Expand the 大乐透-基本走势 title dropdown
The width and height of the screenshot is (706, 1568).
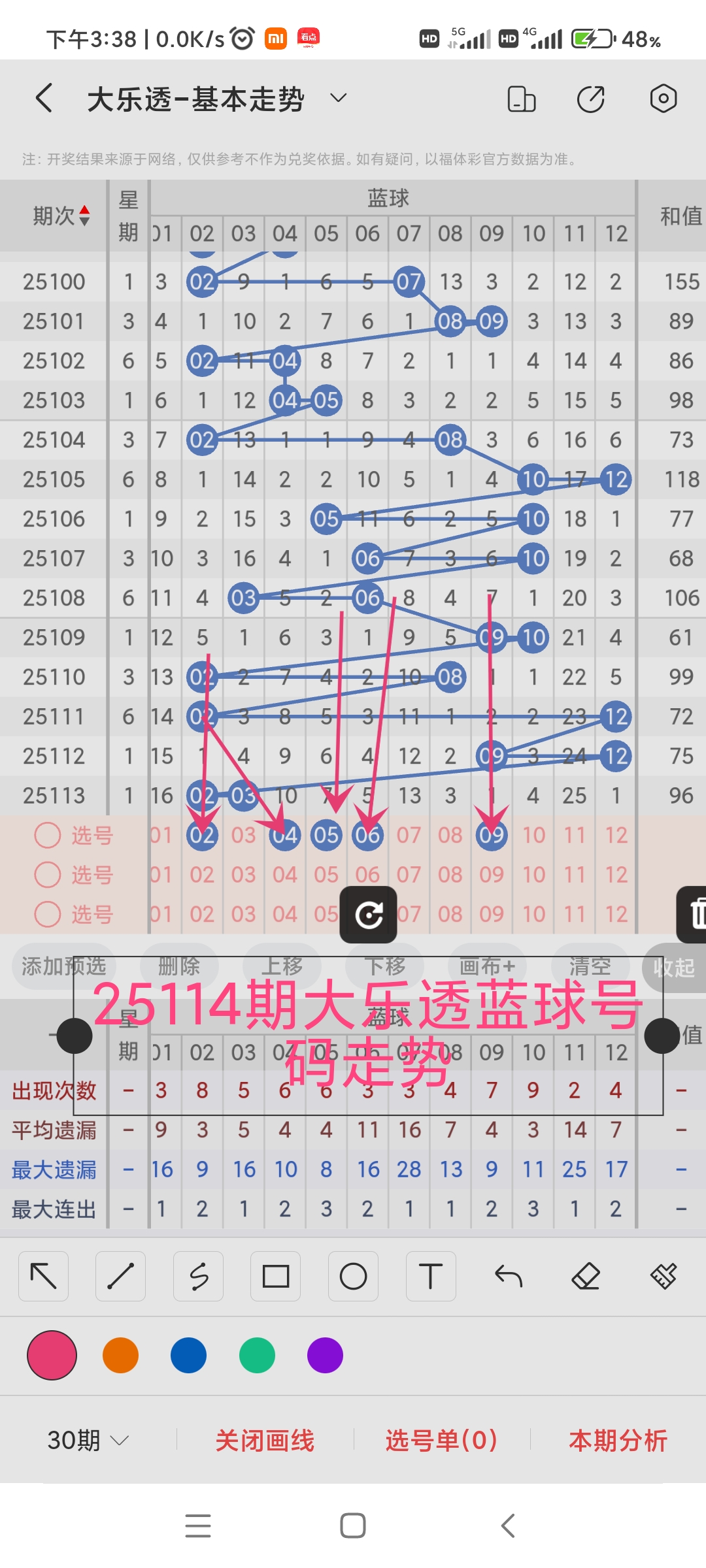(338, 99)
